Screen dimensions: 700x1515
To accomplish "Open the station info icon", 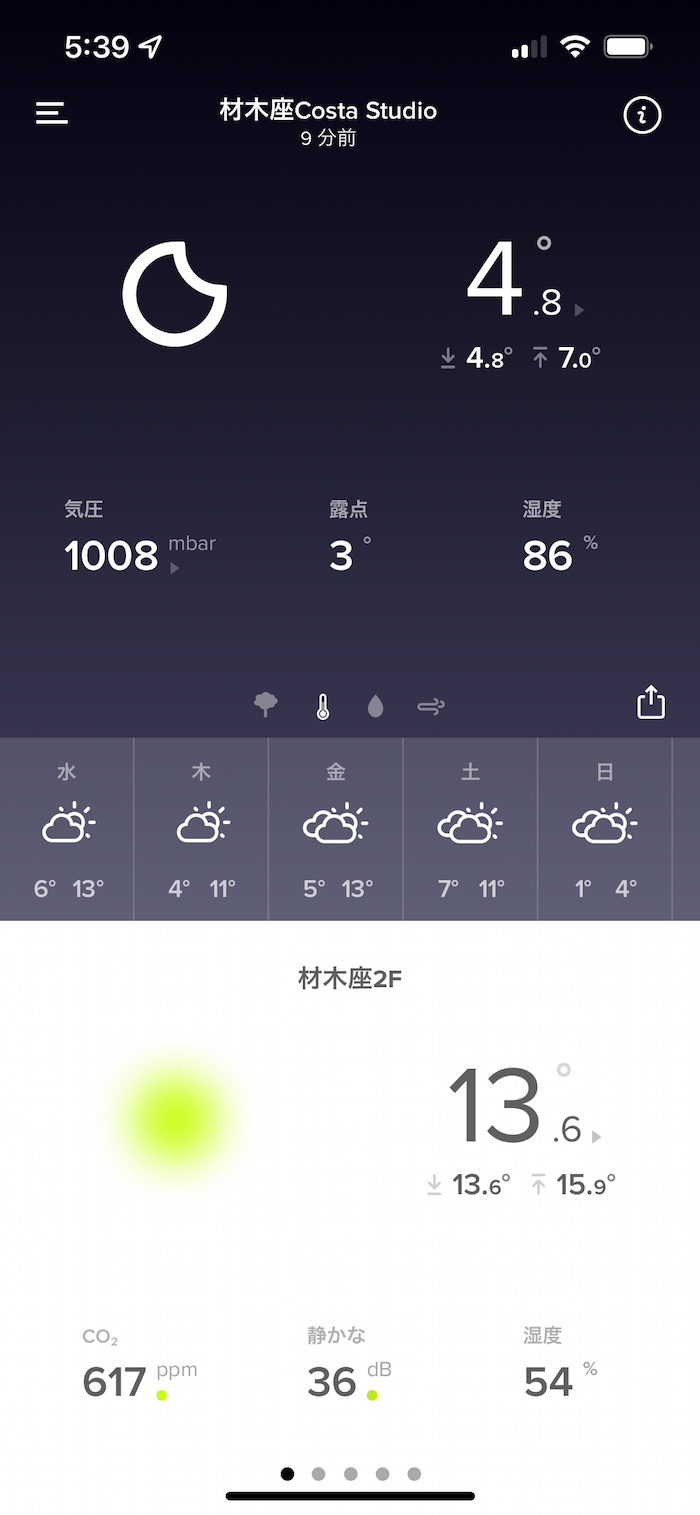I will [x=642, y=116].
